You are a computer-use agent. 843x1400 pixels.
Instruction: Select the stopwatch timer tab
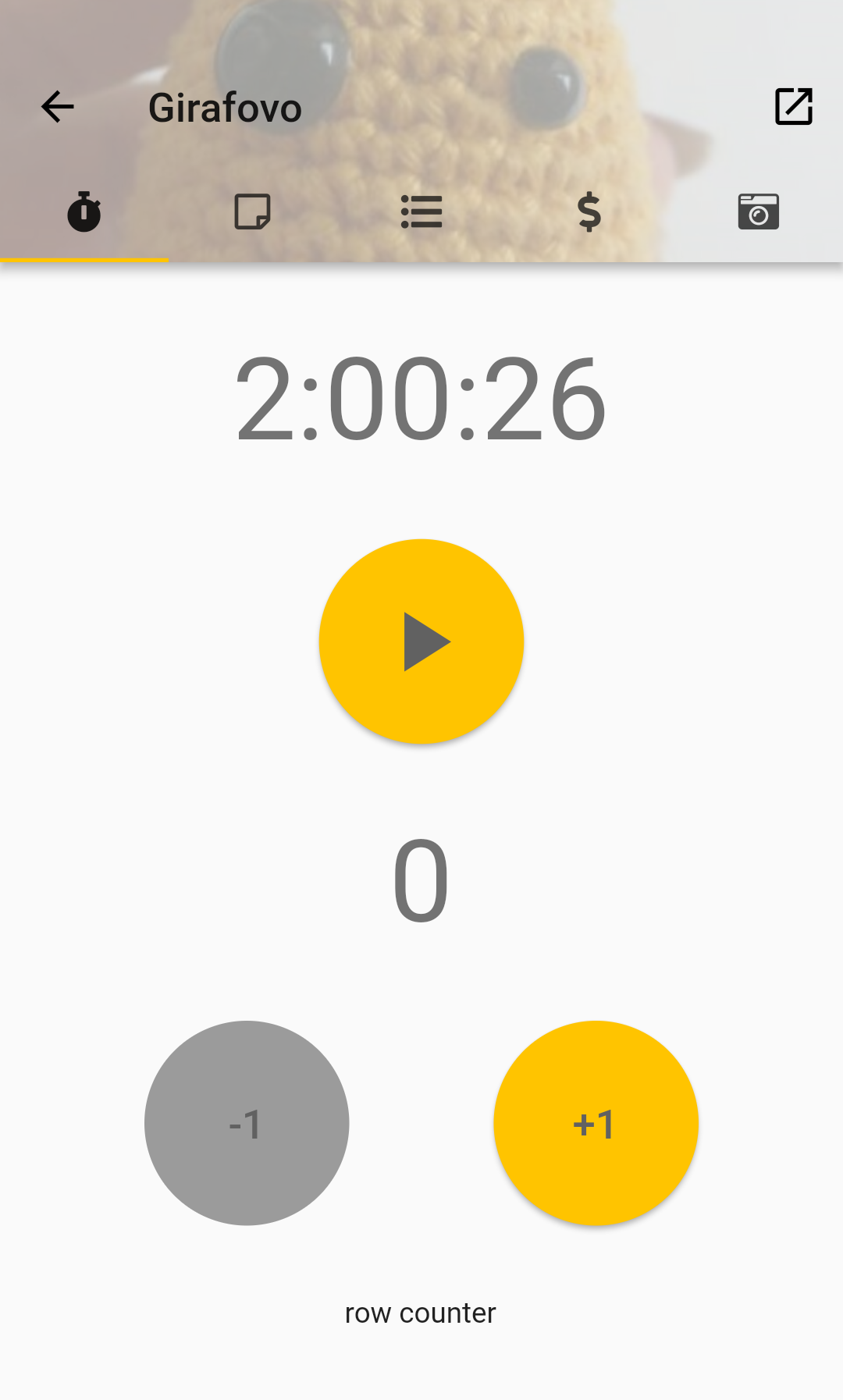coord(84,211)
